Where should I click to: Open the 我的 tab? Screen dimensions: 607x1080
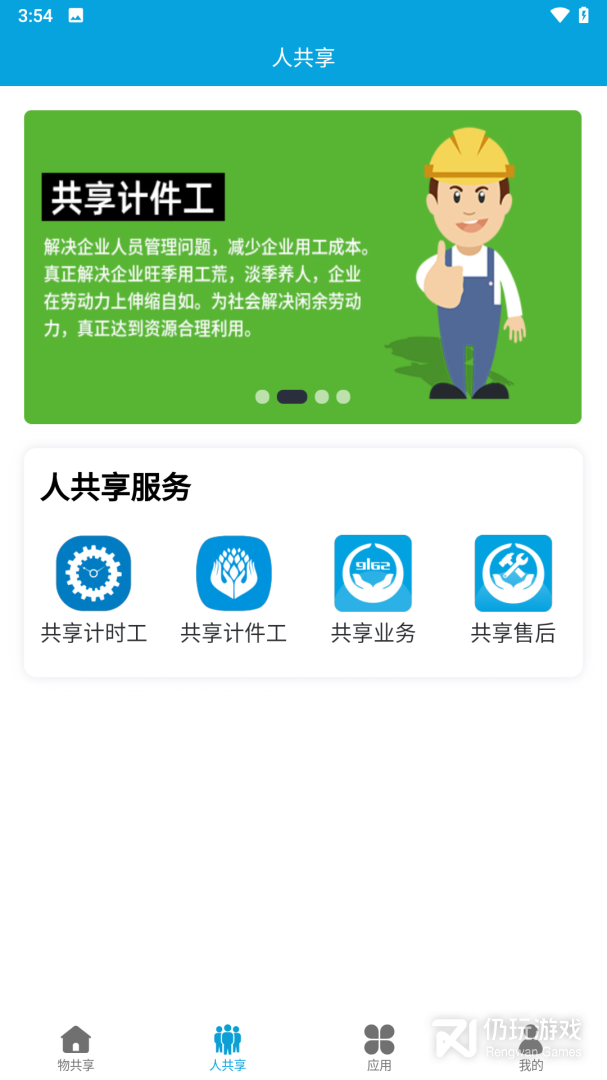531,1048
